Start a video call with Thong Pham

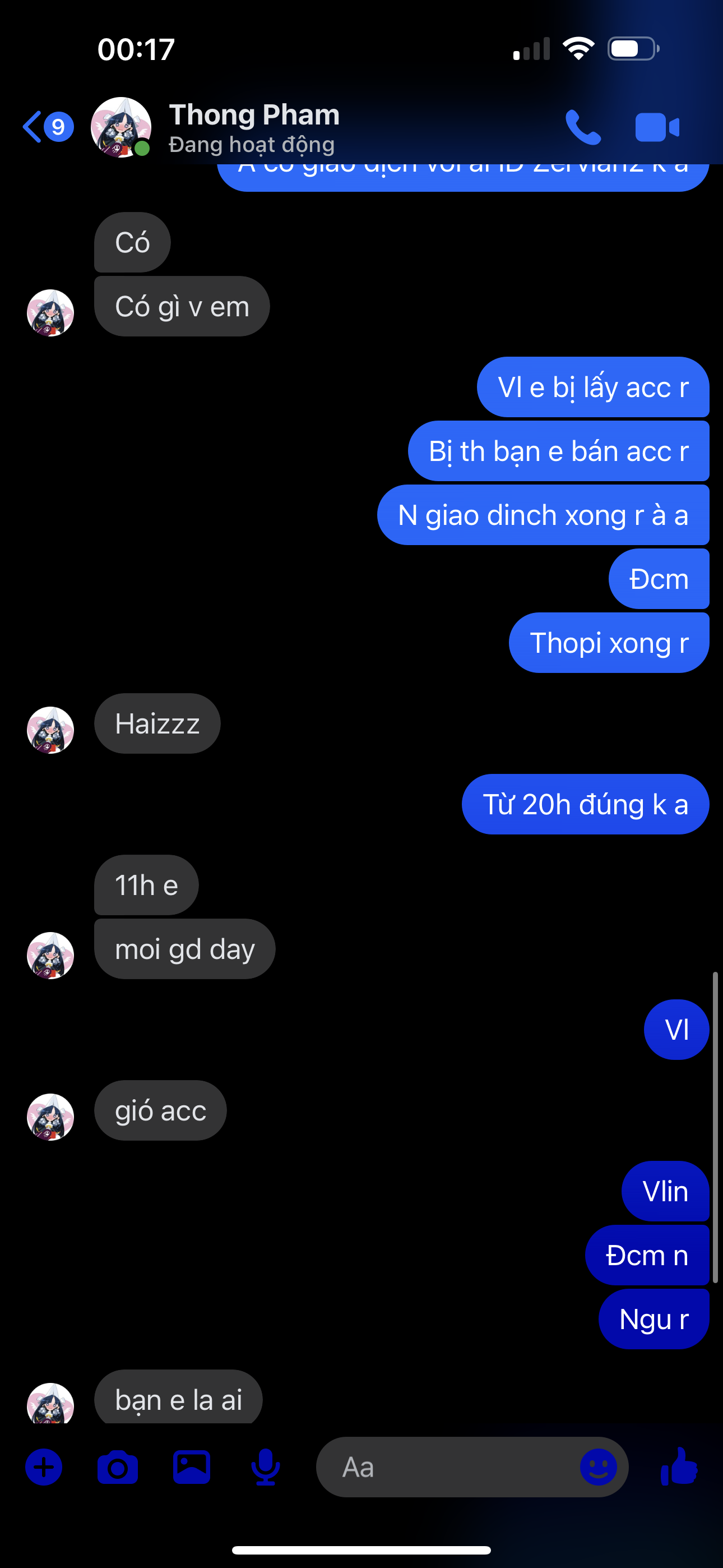point(657,127)
